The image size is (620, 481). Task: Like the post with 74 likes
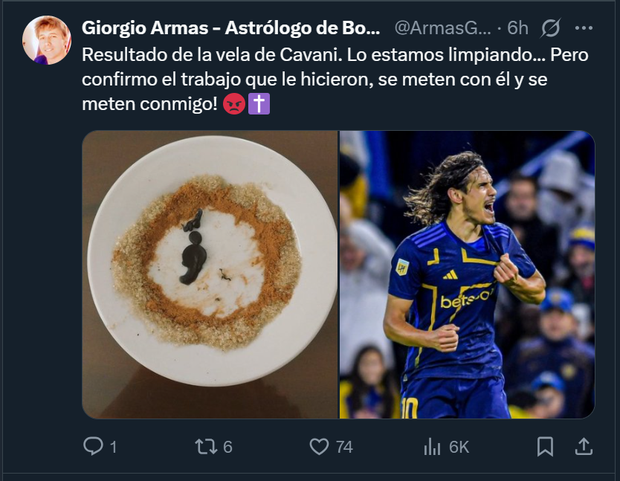tap(319, 447)
